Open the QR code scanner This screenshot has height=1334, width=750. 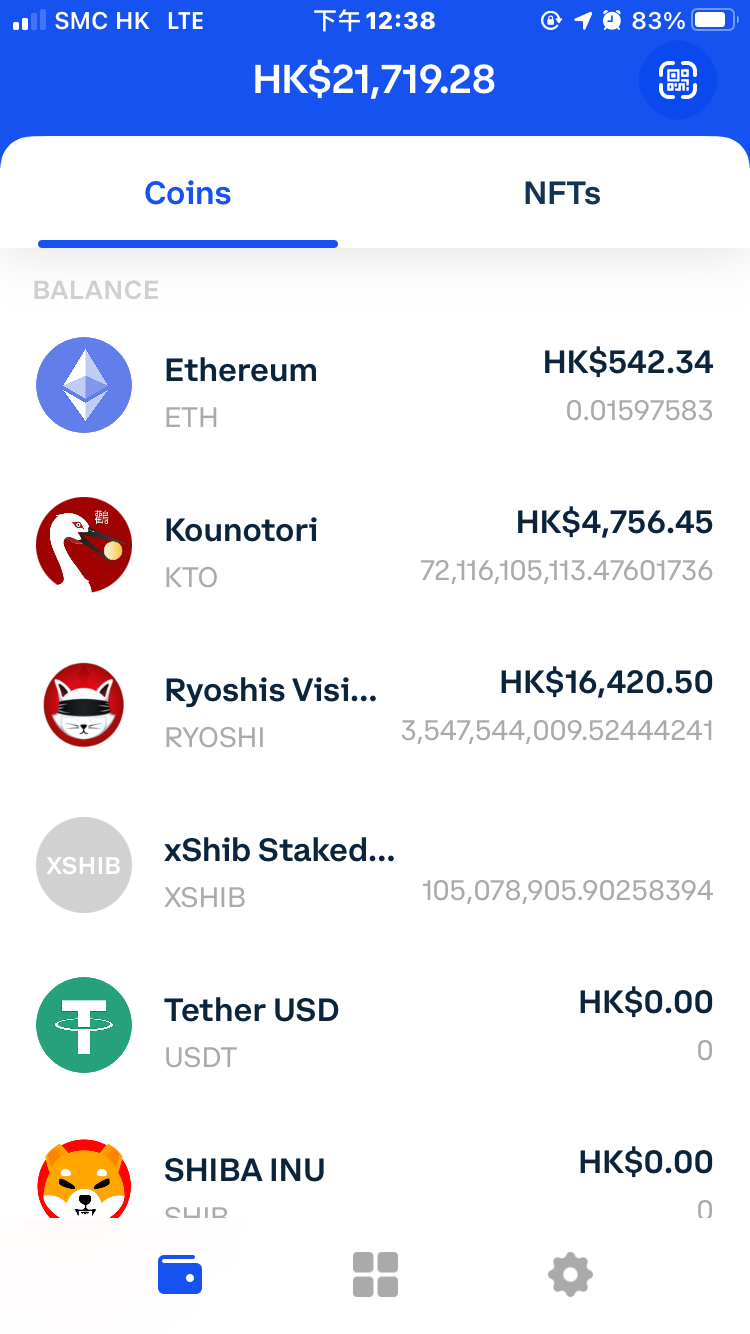pyautogui.click(x=678, y=80)
